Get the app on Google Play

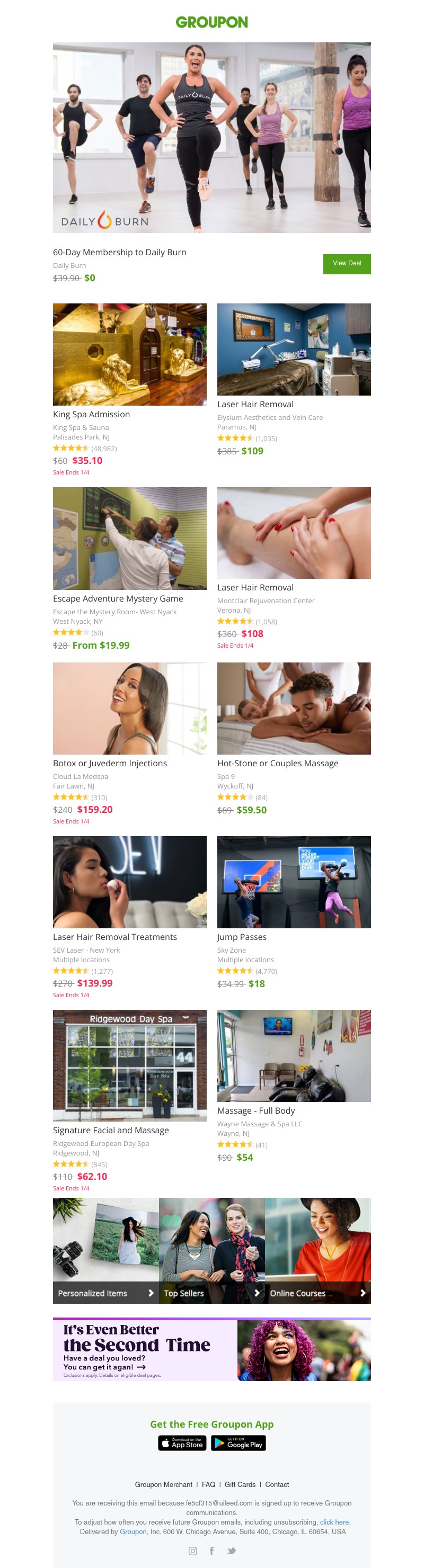pyautogui.click(x=238, y=1443)
